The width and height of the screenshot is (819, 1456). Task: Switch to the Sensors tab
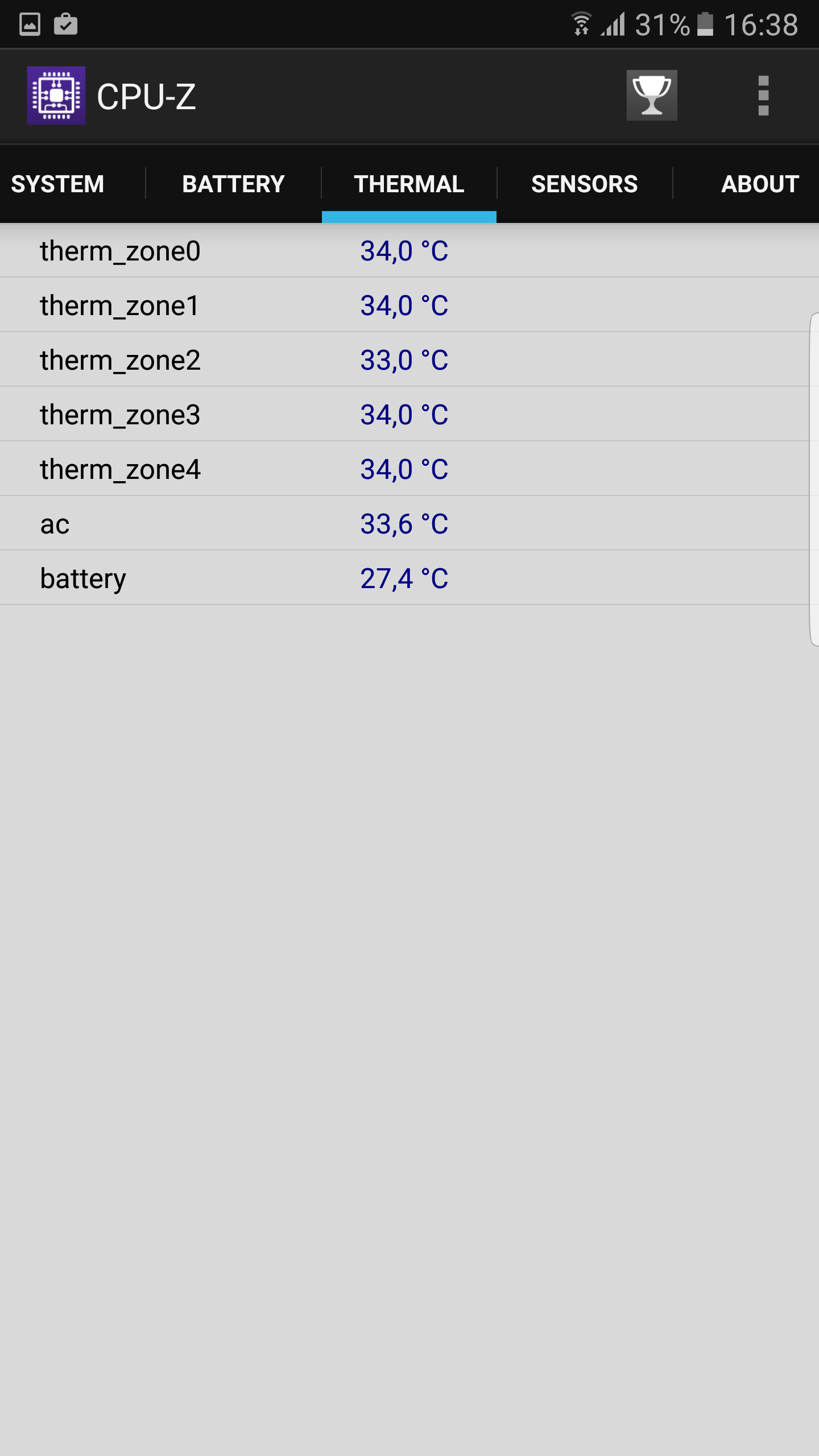pos(585,184)
